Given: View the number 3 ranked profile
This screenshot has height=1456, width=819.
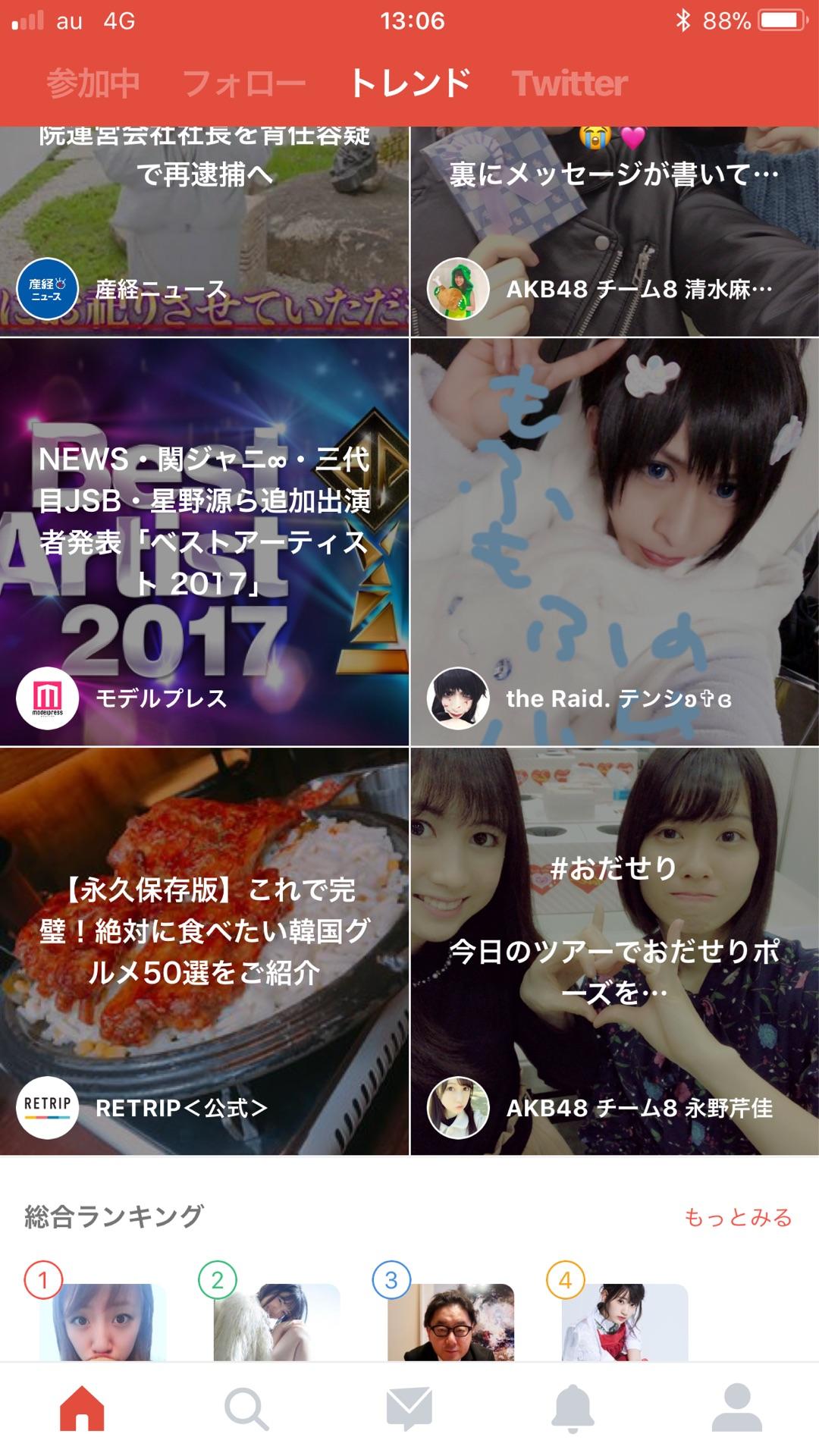Looking at the screenshot, I should [x=450, y=1321].
